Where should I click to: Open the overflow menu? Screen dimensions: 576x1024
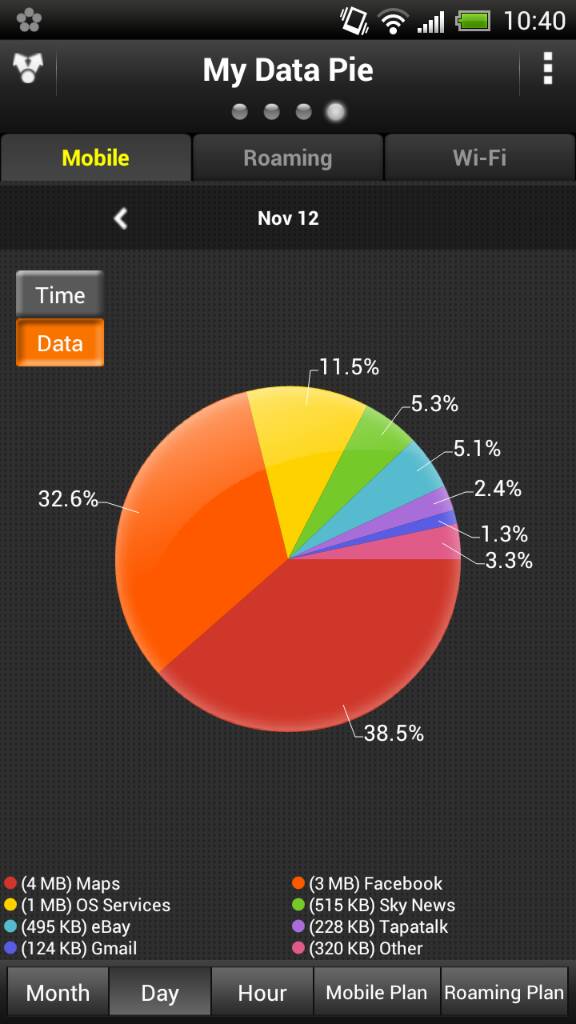[x=547, y=69]
